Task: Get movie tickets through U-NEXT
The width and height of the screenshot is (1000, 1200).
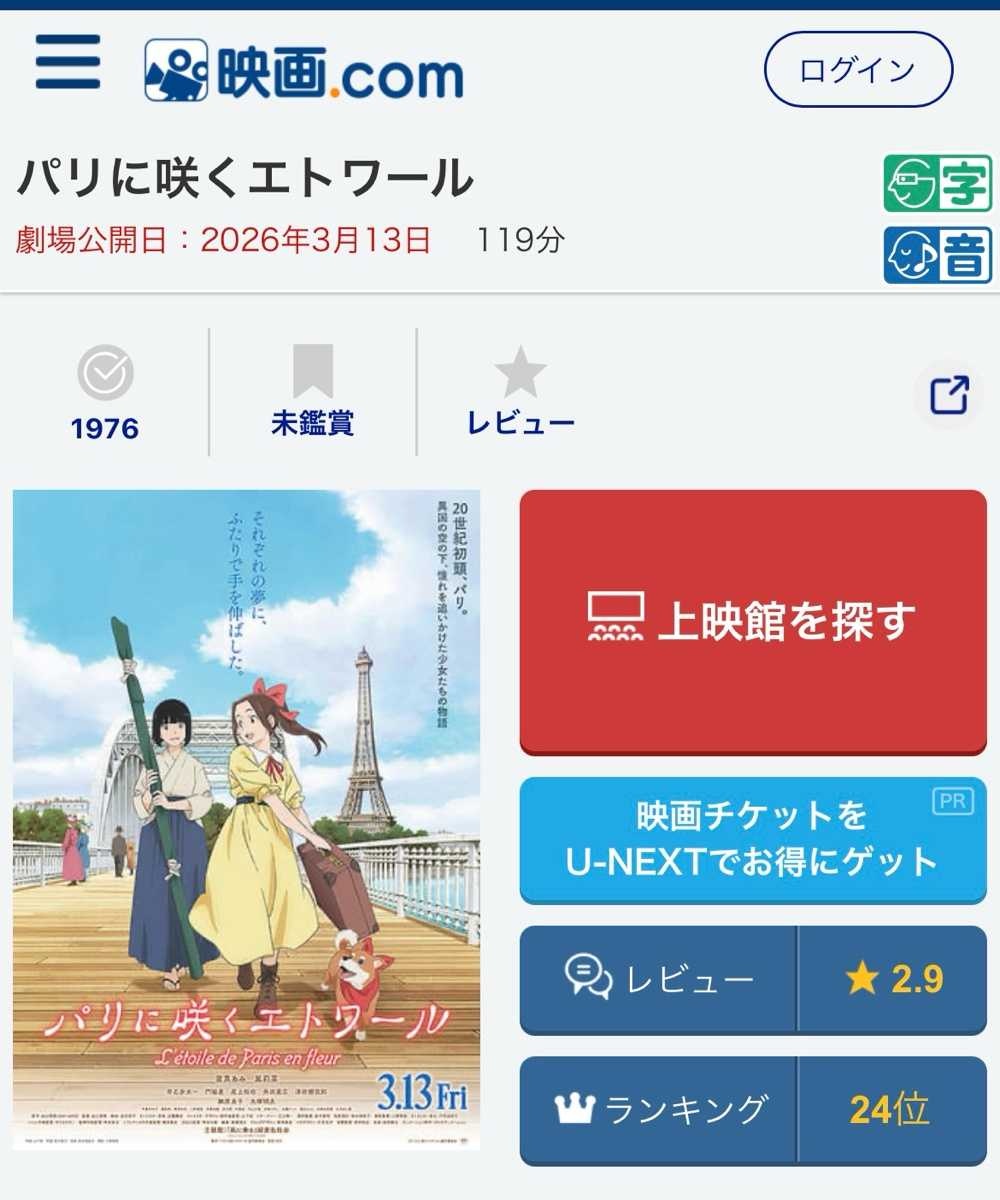Action: 753,840
